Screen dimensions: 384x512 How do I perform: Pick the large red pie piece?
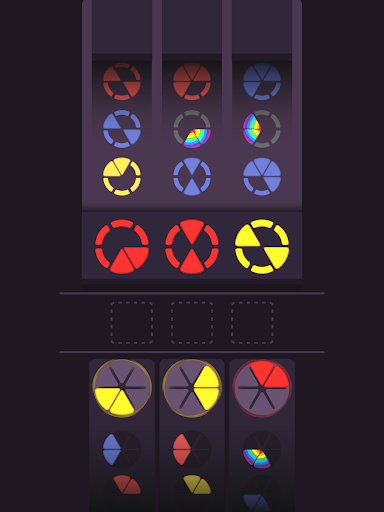262,388
